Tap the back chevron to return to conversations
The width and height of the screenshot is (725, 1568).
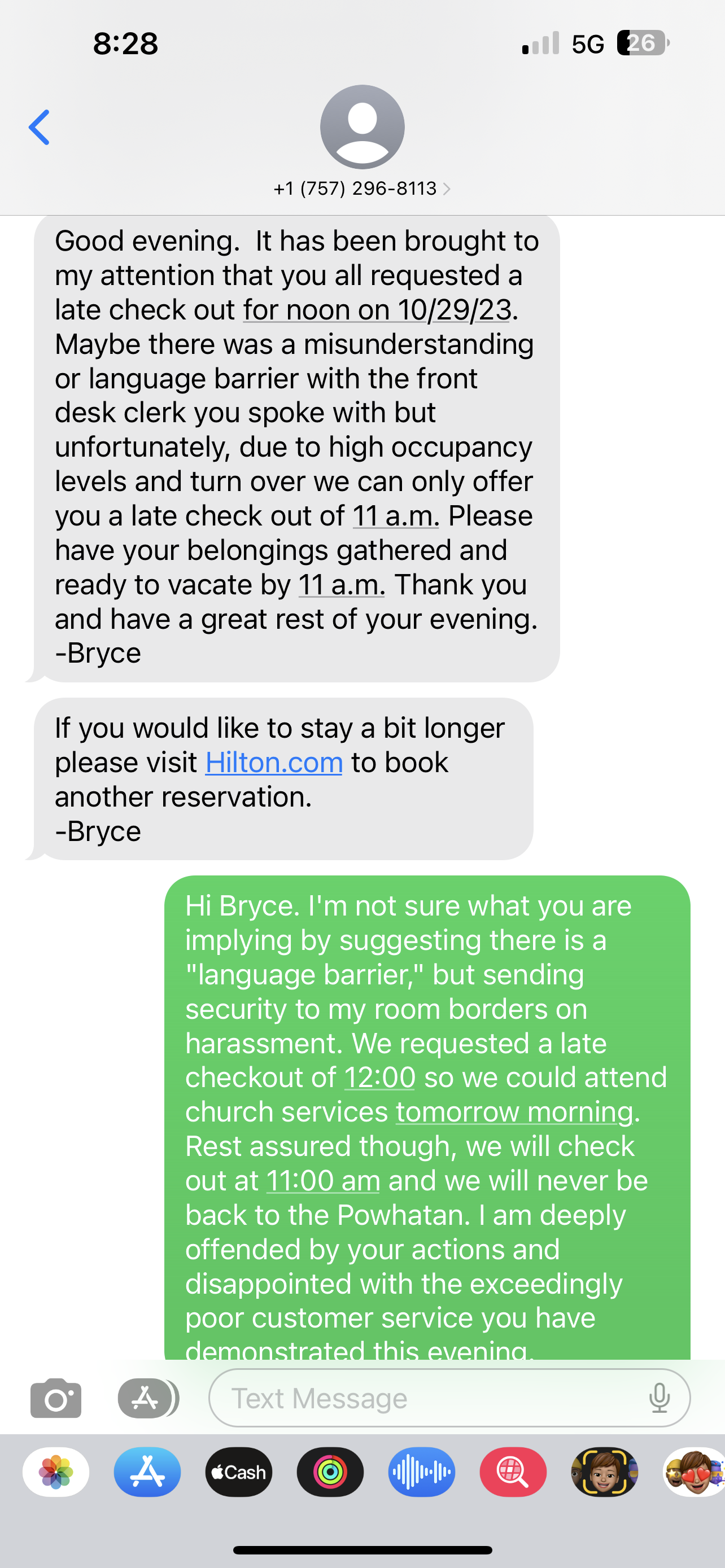click(x=39, y=127)
